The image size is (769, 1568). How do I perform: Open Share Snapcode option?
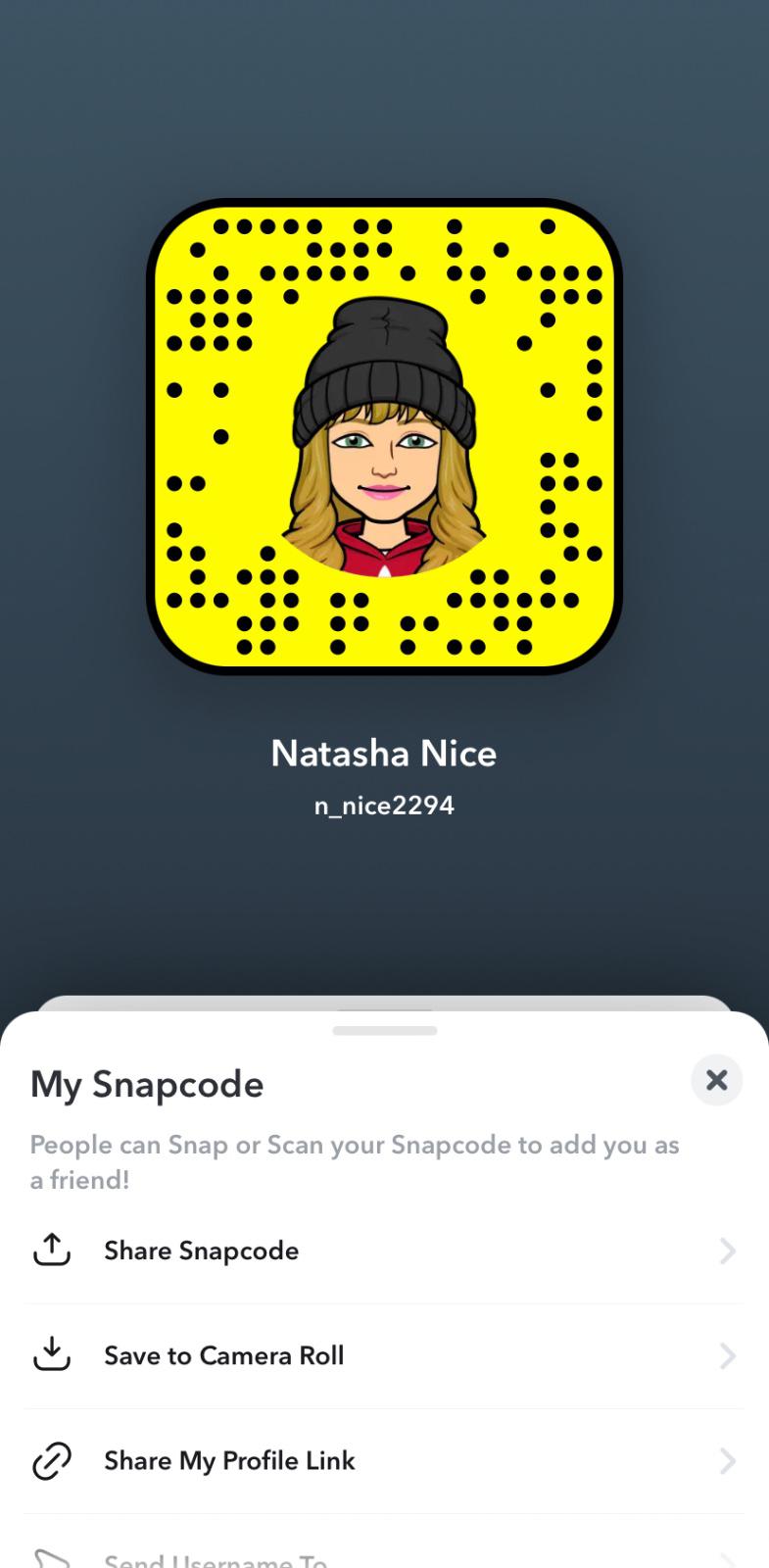click(x=384, y=1250)
